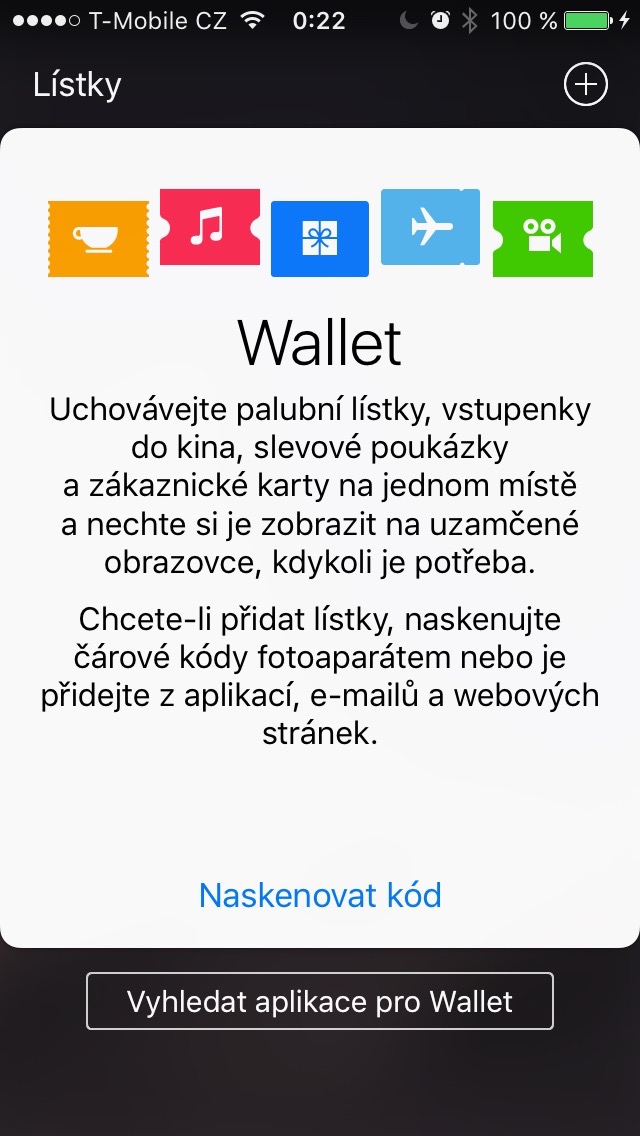Select the Naskenovat kód link
This screenshot has height=1136, width=640.
coord(320,895)
